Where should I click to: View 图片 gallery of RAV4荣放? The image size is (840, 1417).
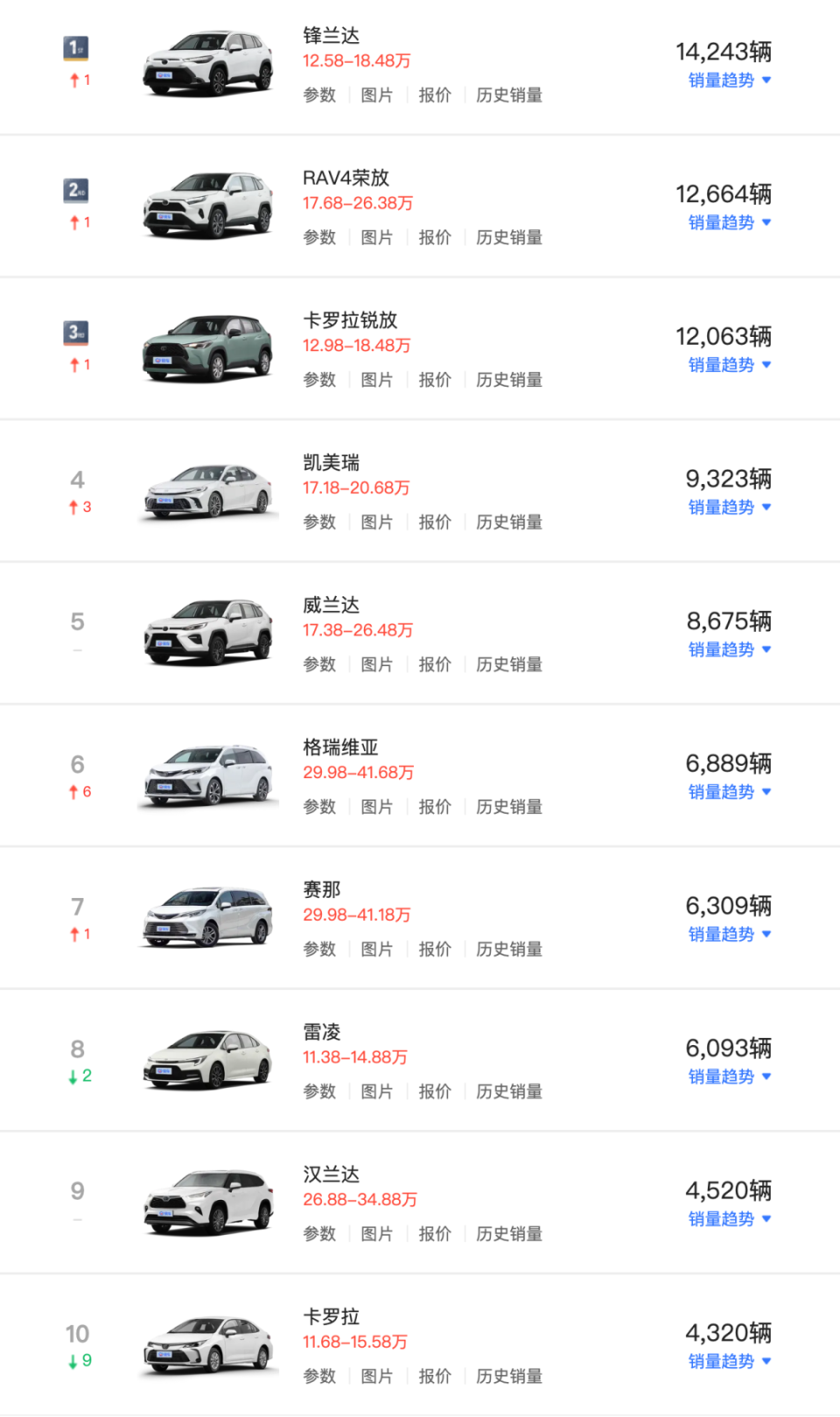click(377, 237)
